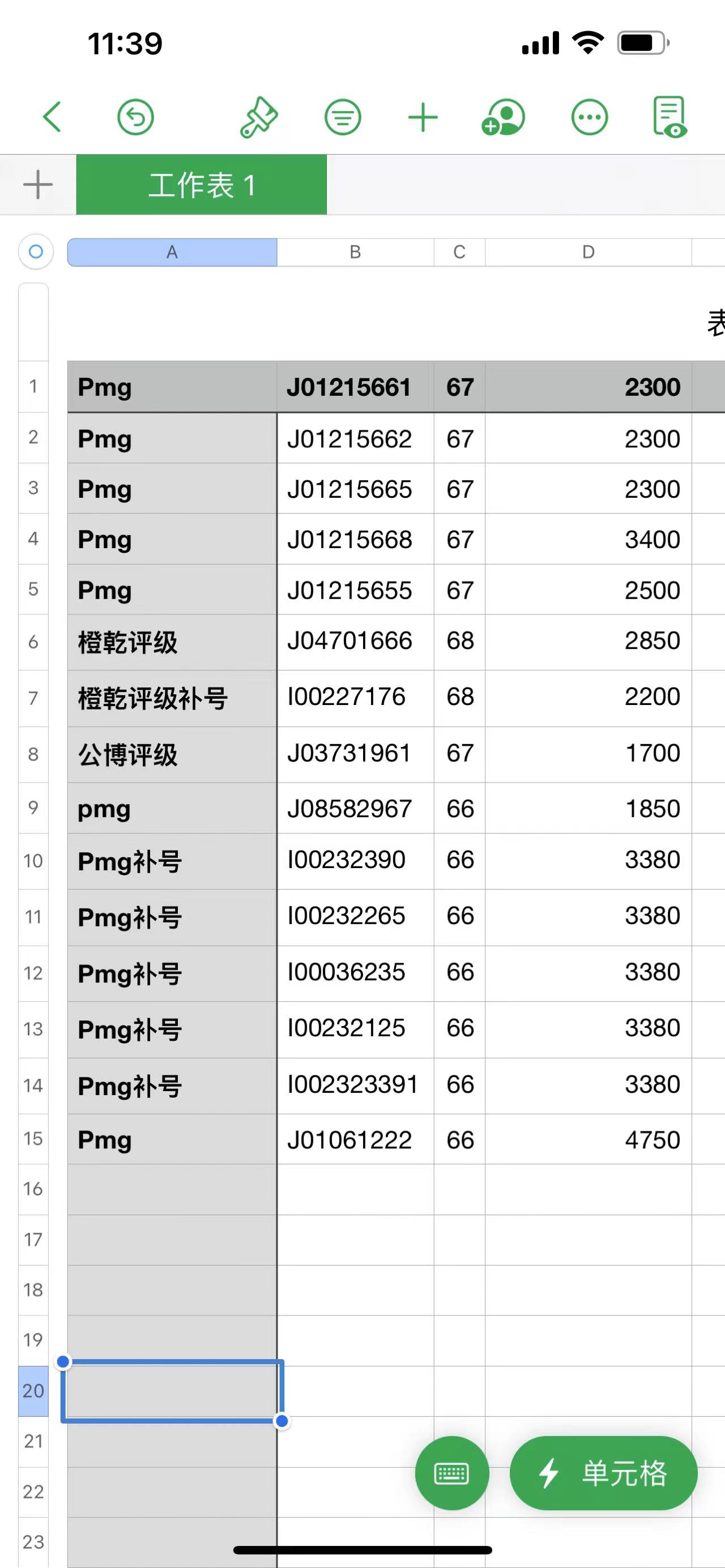This screenshot has width=725, height=1568.
Task: Open the sort and filter options
Action: (x=343, y=117)
